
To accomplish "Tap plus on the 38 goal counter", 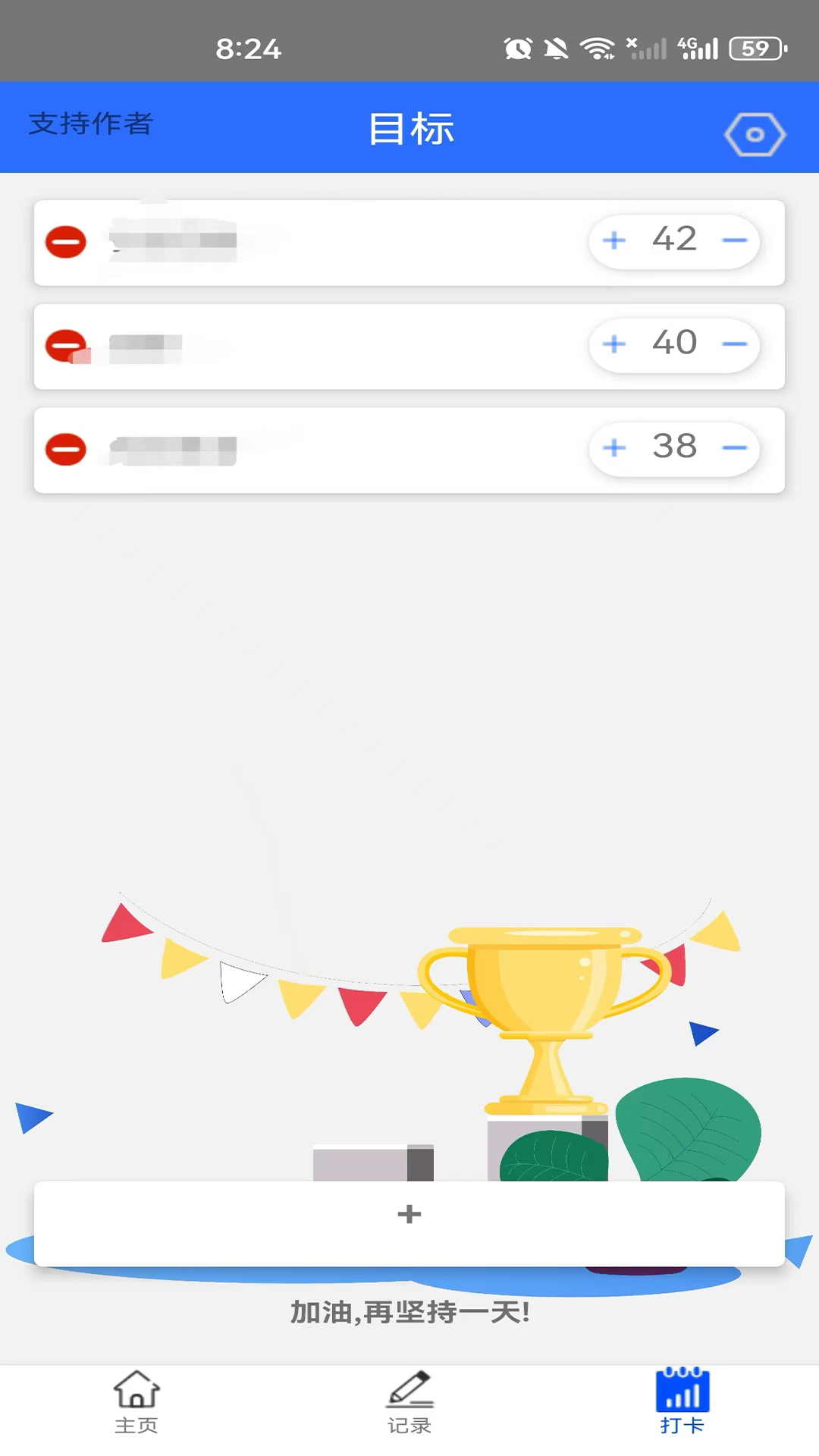I will point(614,448).
